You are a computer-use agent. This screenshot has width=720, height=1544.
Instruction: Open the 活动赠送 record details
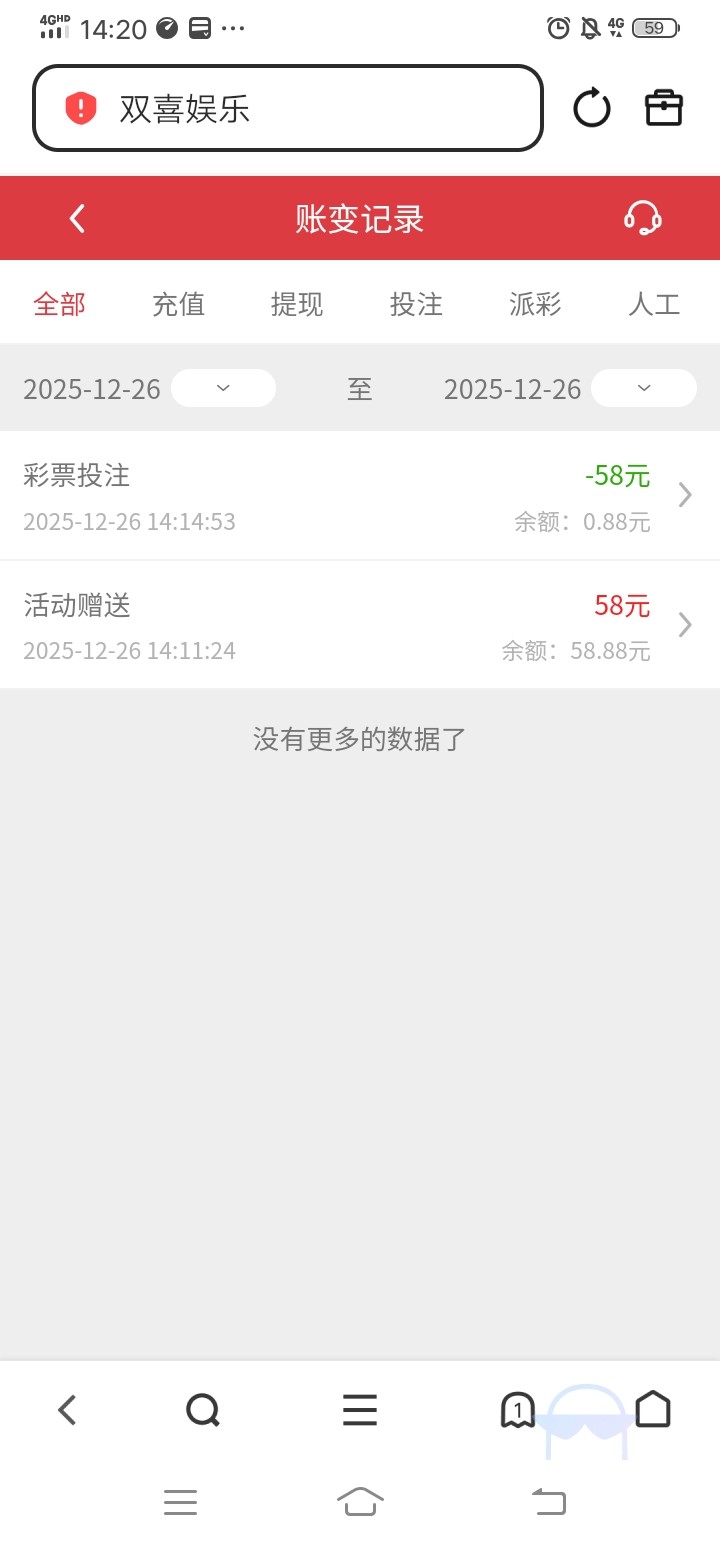(x=360, y=625)
